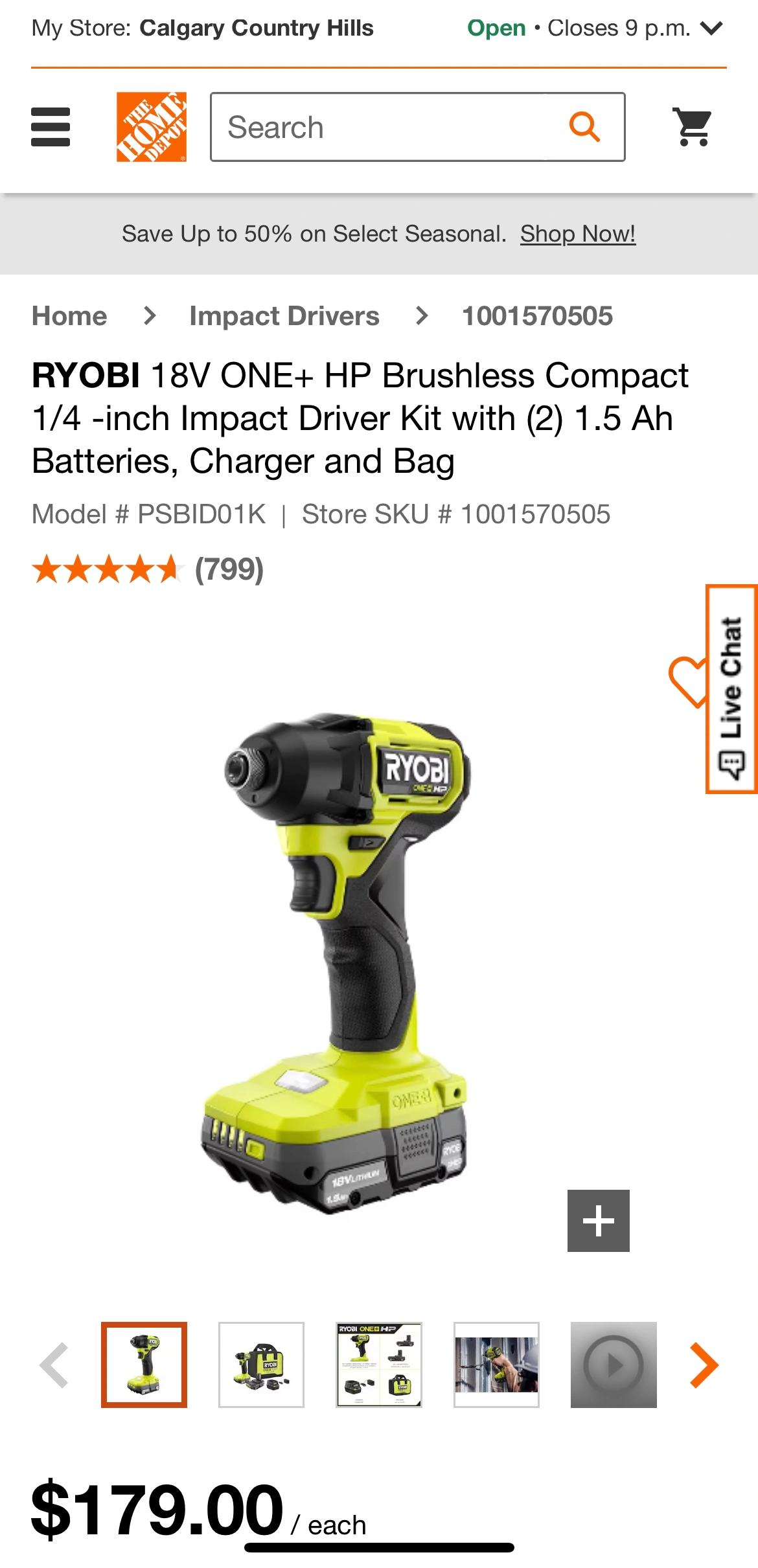Viewport: 758px width, 1568px height.
Task: Open the shopping cart
Action: click(693, 127)
